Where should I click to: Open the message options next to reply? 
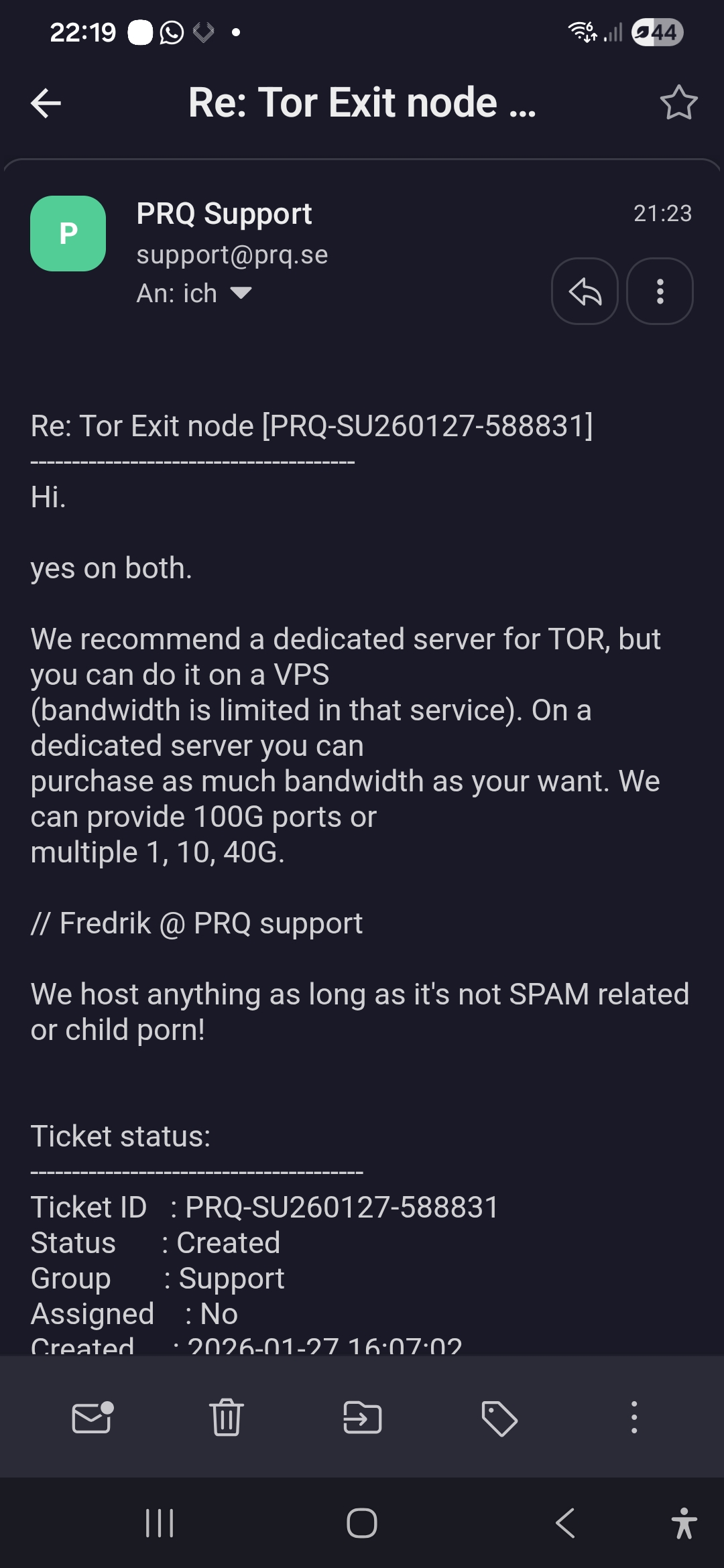[x=660, y=291]
